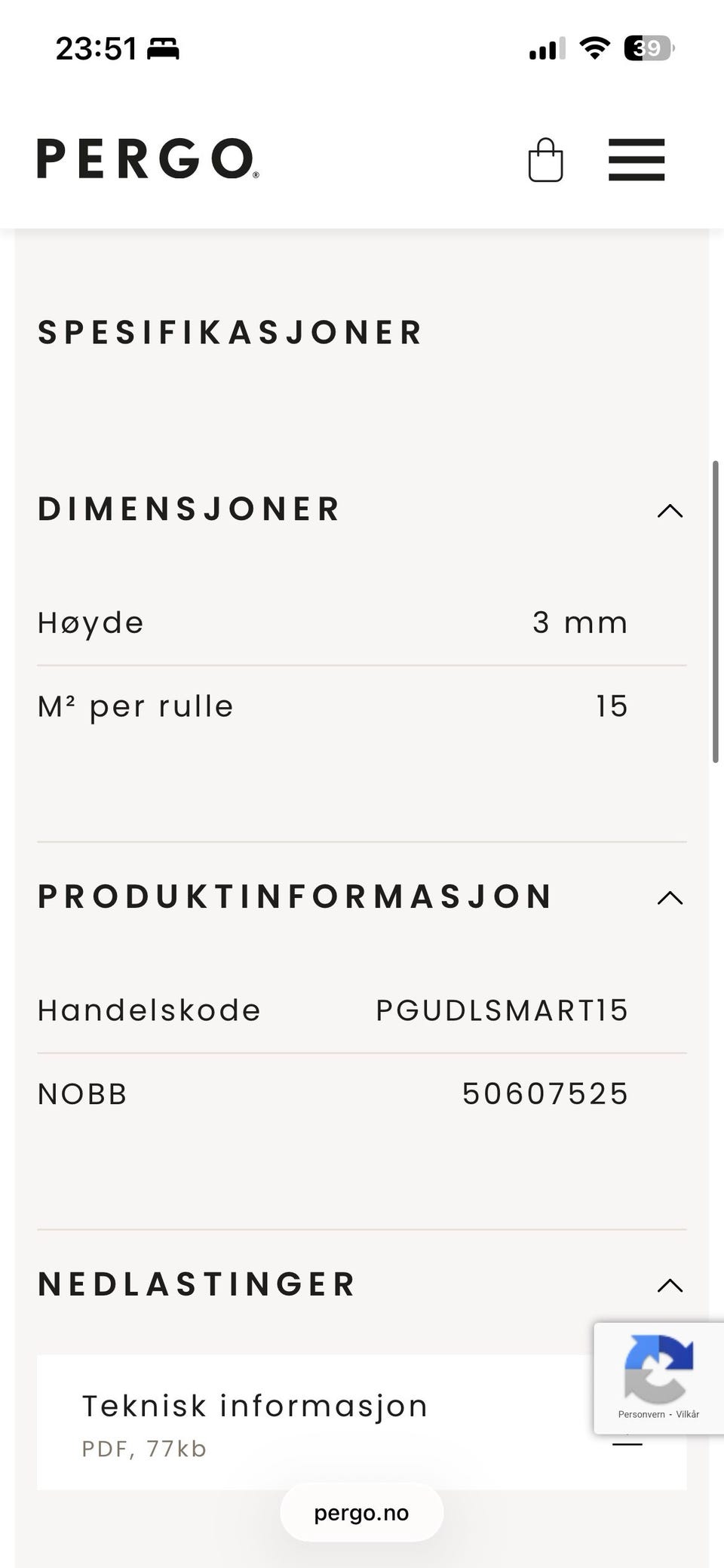This screenshot has height=1568, width=724.
Task: Open the shopping bag cart icon
Action: coord(545,159)
